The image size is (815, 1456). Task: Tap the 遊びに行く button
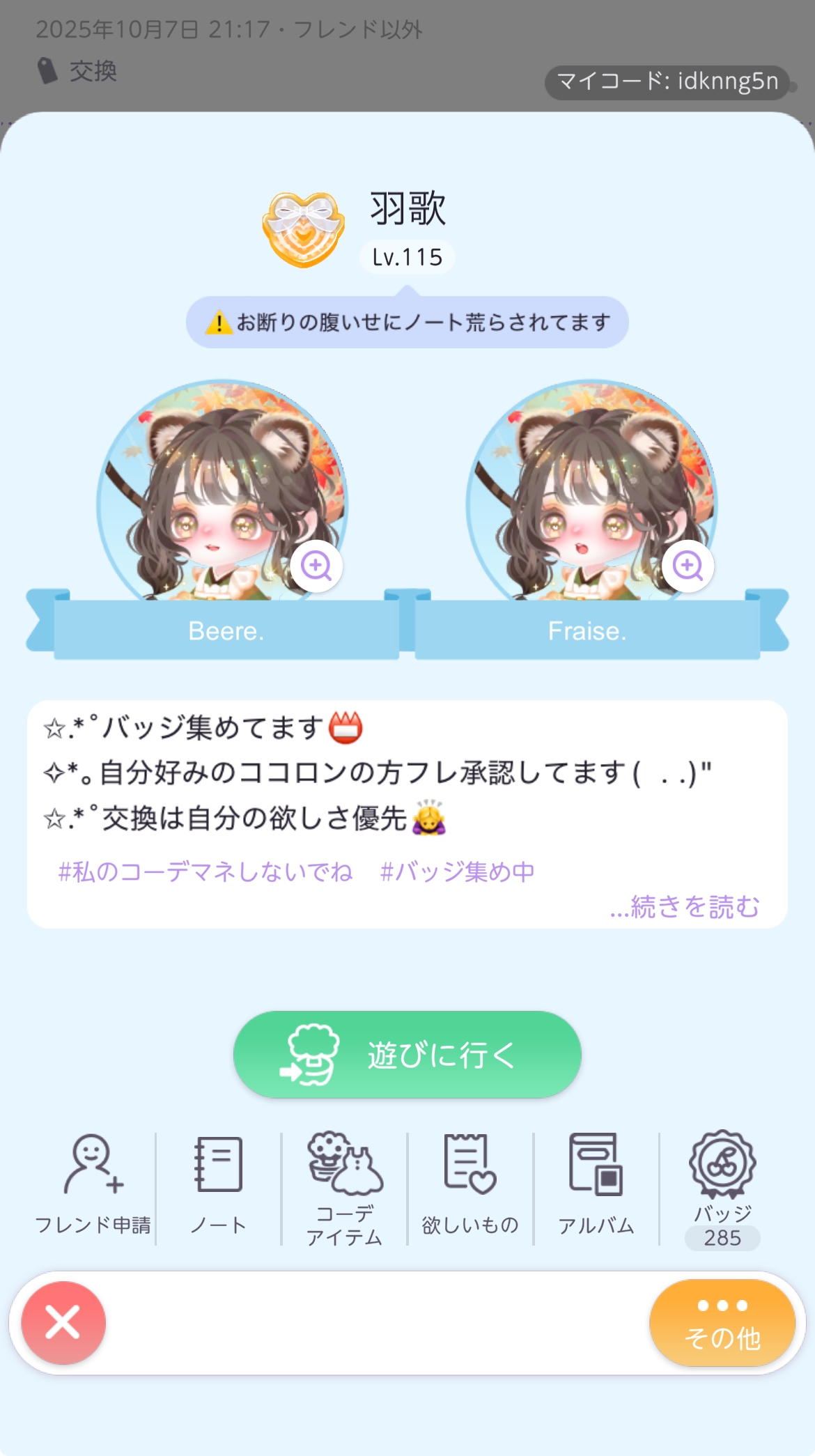coord(407,1054)
